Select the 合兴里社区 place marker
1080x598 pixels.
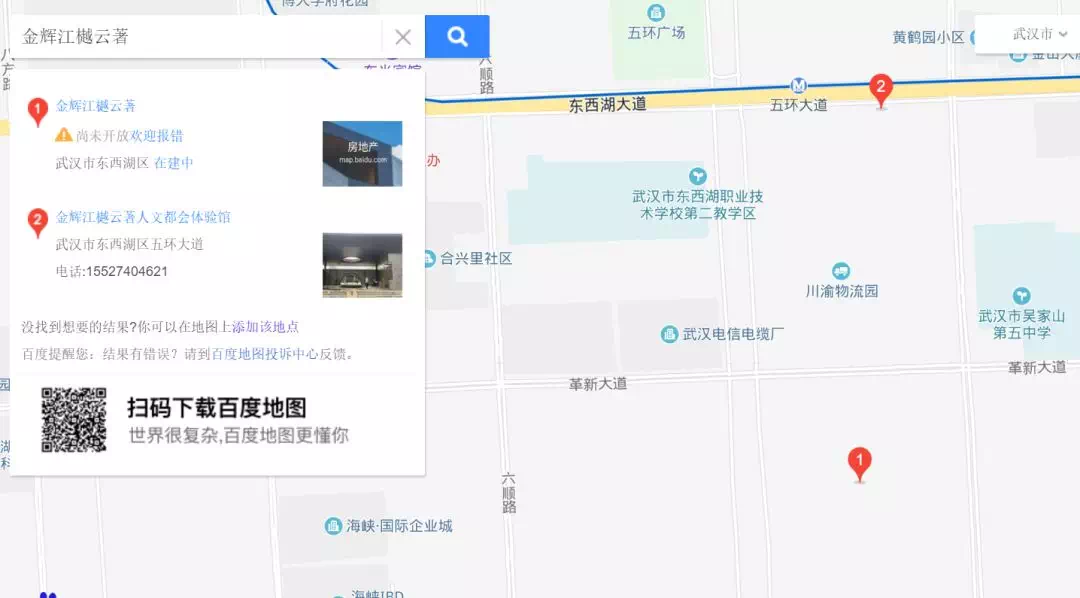tap(430, 258)
